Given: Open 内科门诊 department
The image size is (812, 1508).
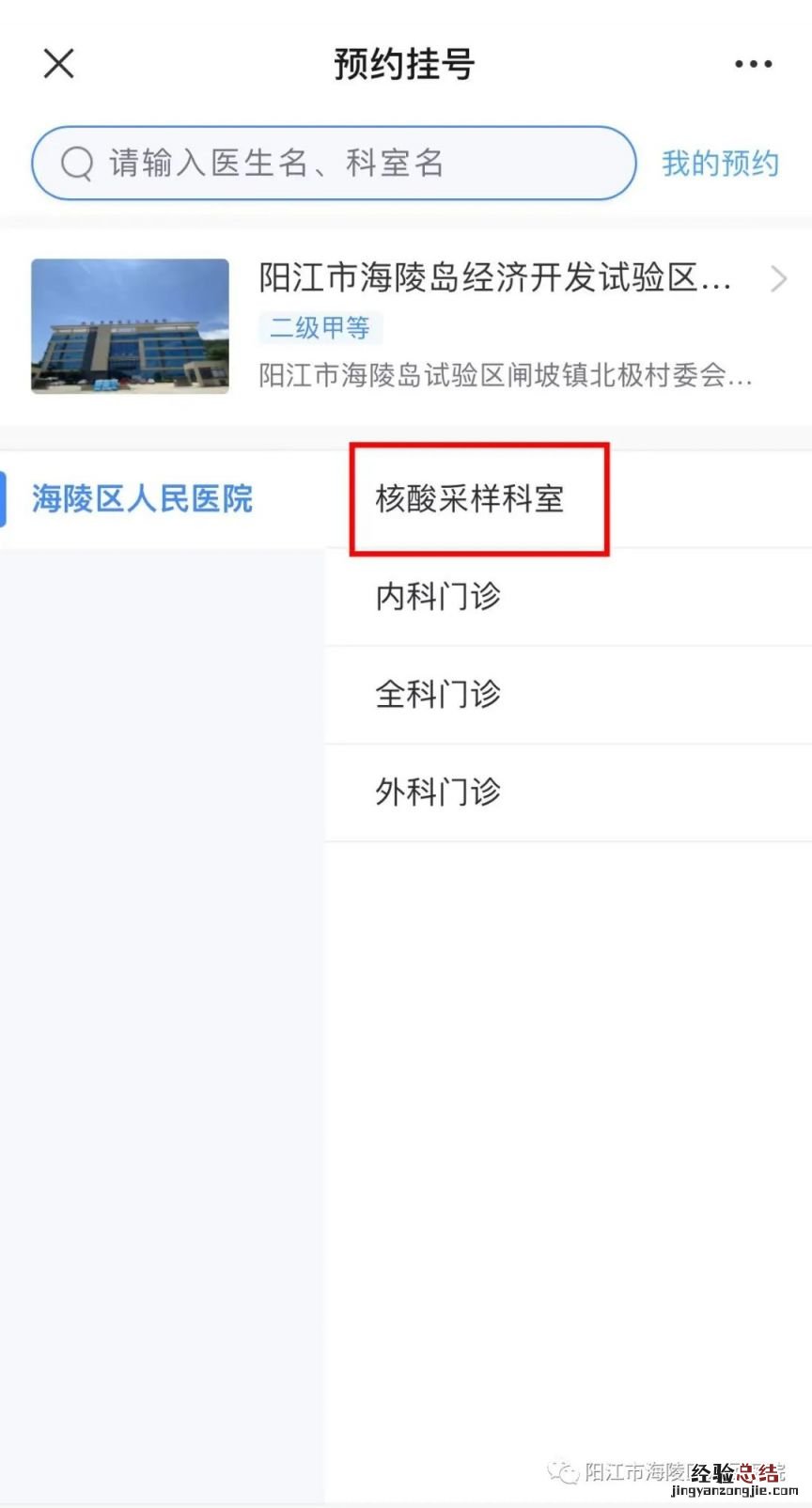Looking at the screenshot, I should point(438,597).
